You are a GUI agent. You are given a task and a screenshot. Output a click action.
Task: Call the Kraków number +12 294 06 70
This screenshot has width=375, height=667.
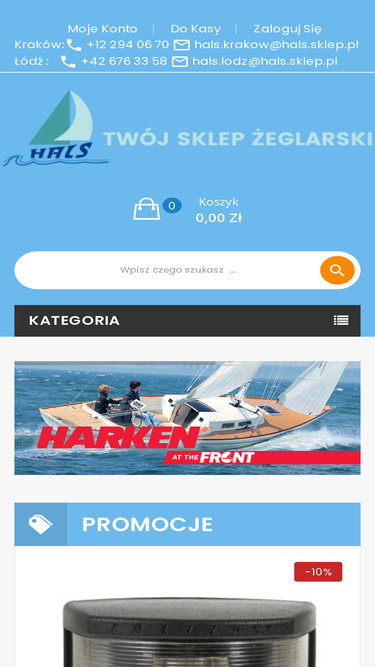point(128,45)
